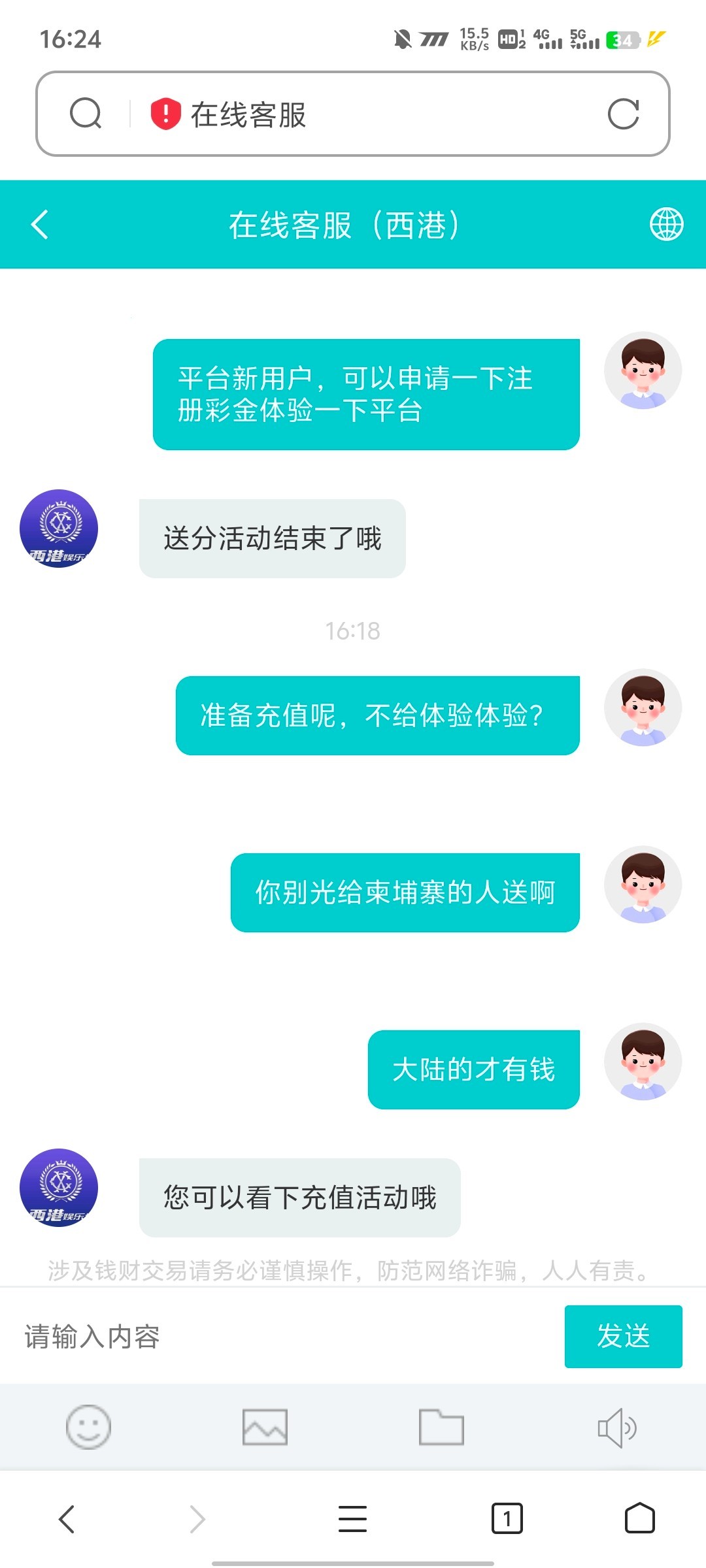This screenshot has height=1568, width=706.
Task: Attach a picture using the image icon
Action: point(265,1428)
